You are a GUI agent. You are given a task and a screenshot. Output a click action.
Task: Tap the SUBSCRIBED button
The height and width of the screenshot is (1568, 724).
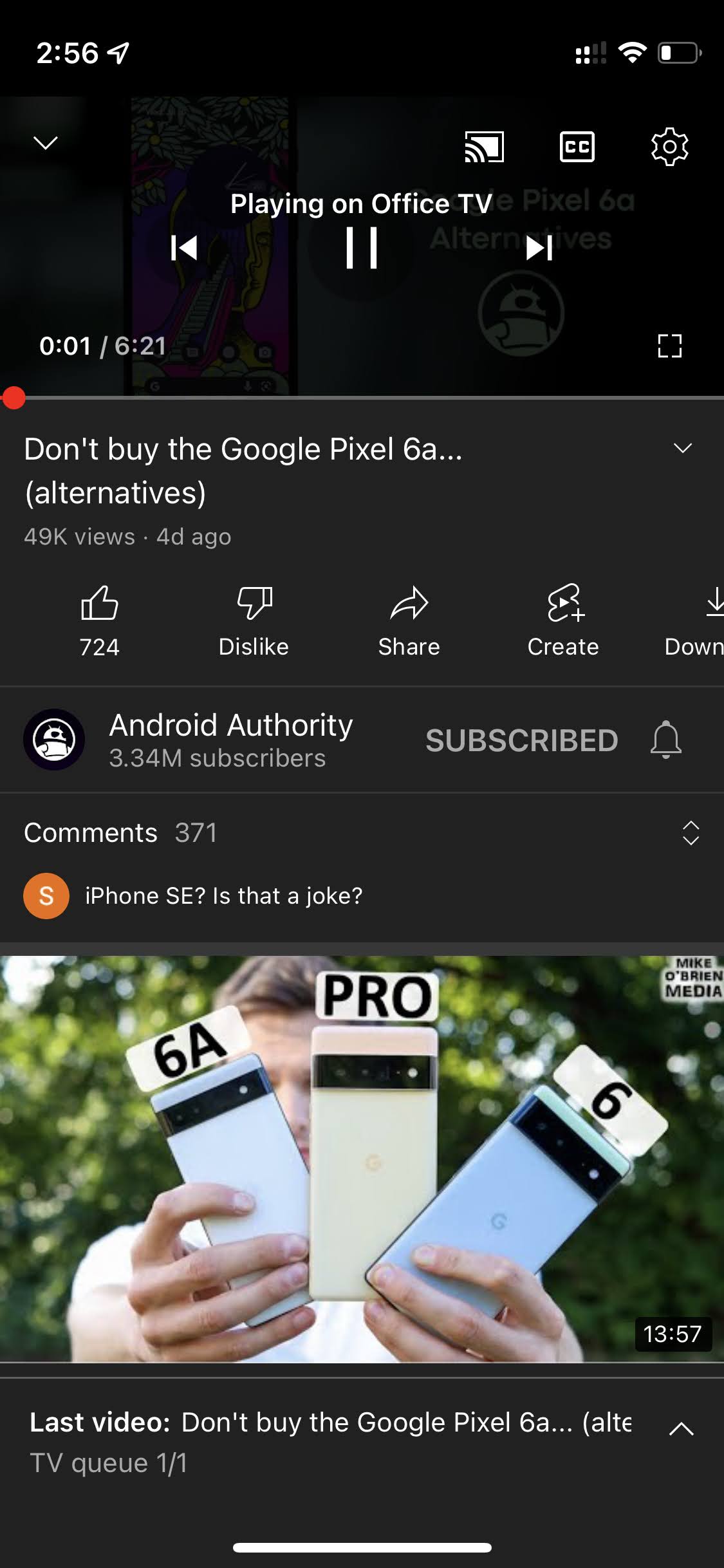pos(521,740)
